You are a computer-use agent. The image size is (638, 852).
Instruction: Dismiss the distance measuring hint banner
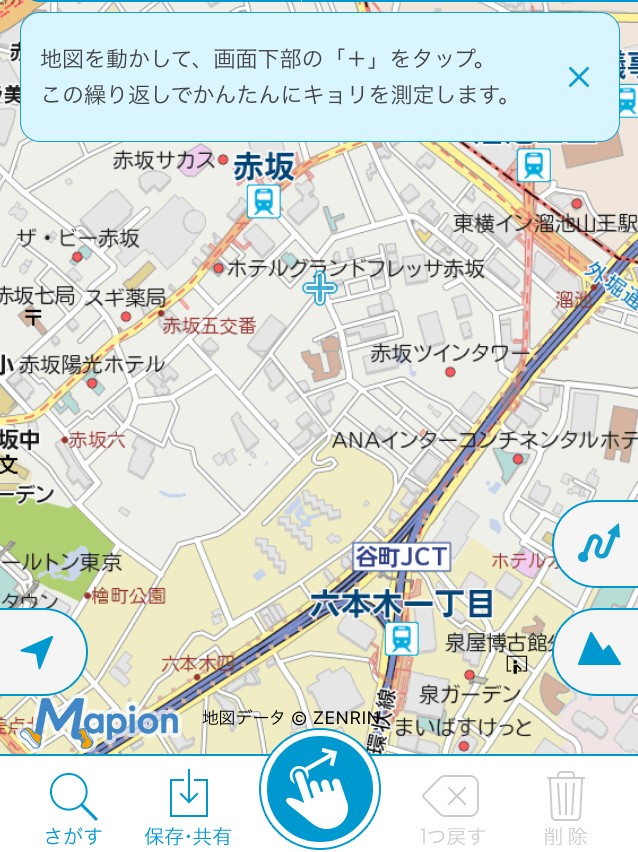pyautogui.click(x=578, y=77)
